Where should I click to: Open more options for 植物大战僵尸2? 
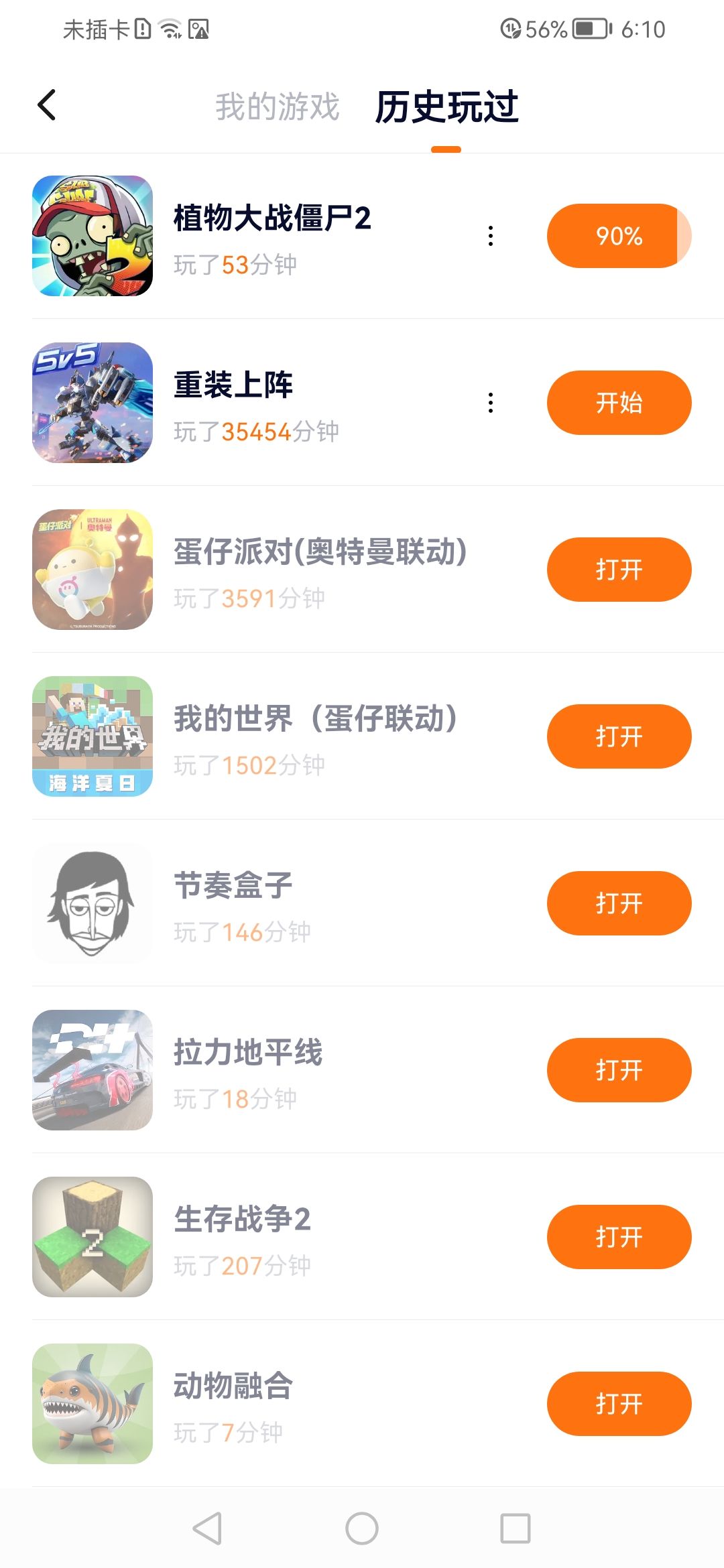491,236
